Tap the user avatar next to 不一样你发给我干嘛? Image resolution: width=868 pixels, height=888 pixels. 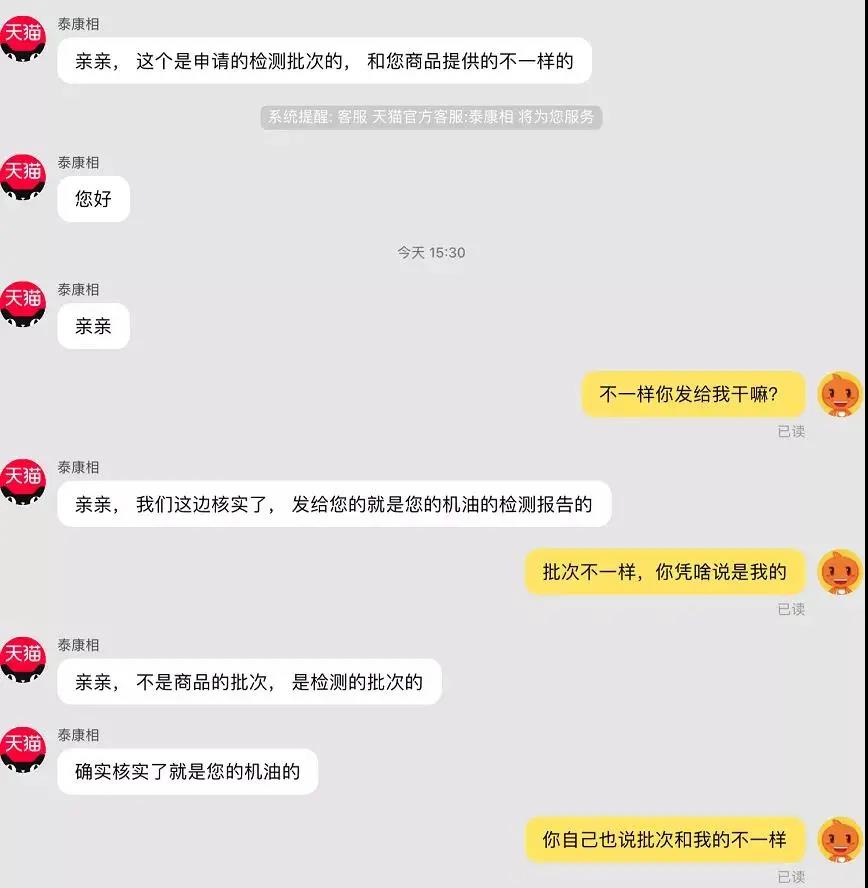point(840,394)
